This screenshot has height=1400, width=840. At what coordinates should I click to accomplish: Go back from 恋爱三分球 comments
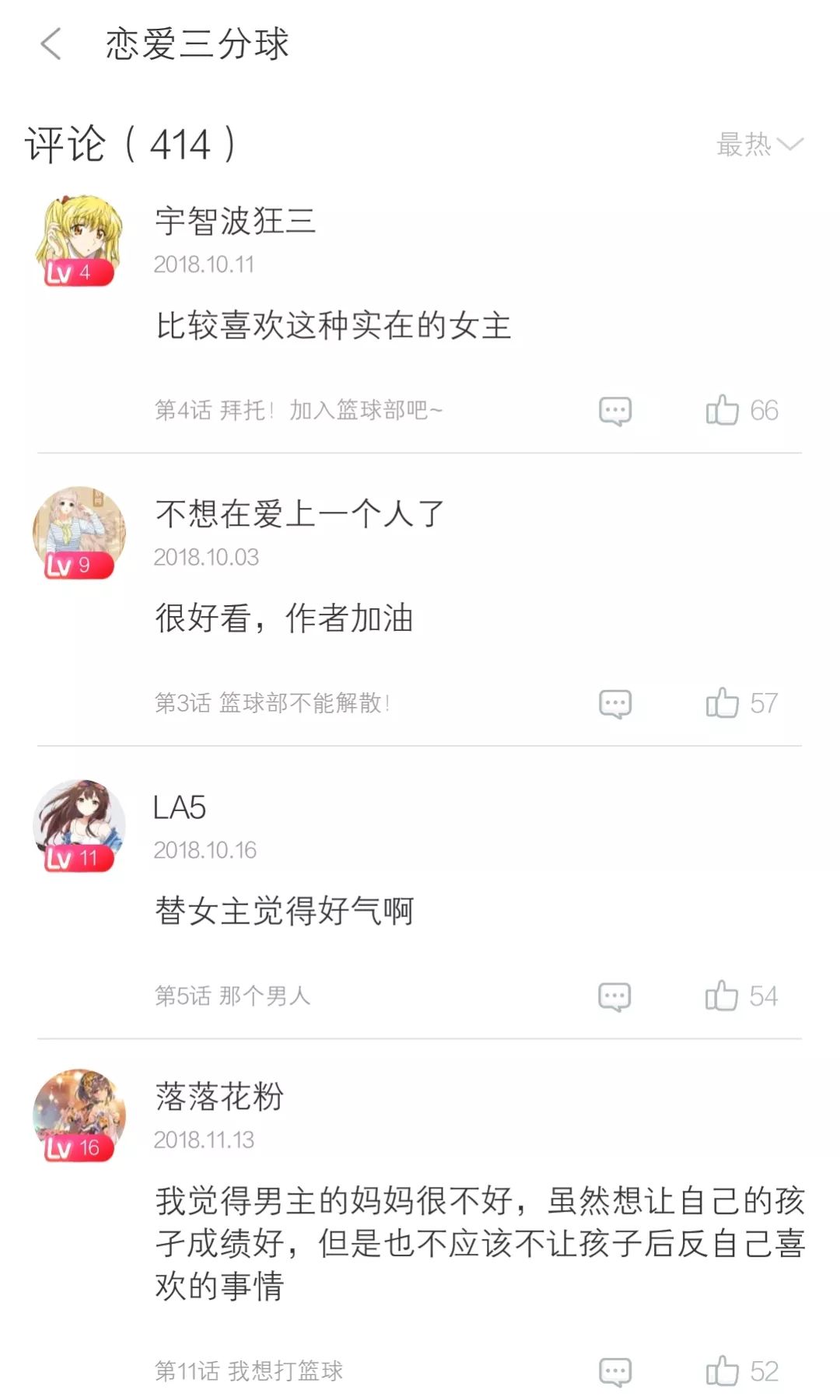click(51, 44)
